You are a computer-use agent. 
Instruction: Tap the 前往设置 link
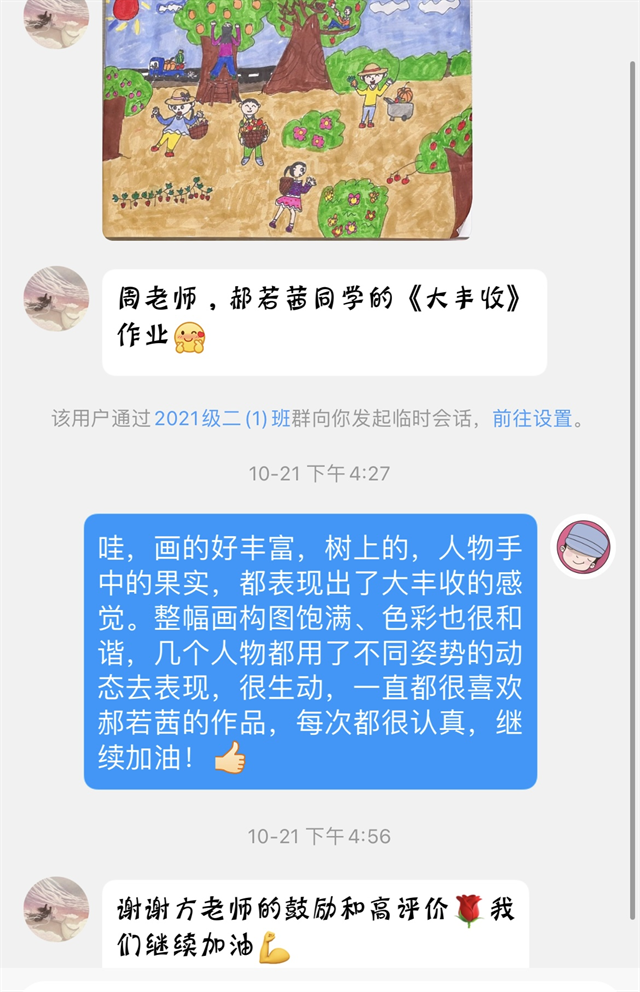tap(533, 419)
